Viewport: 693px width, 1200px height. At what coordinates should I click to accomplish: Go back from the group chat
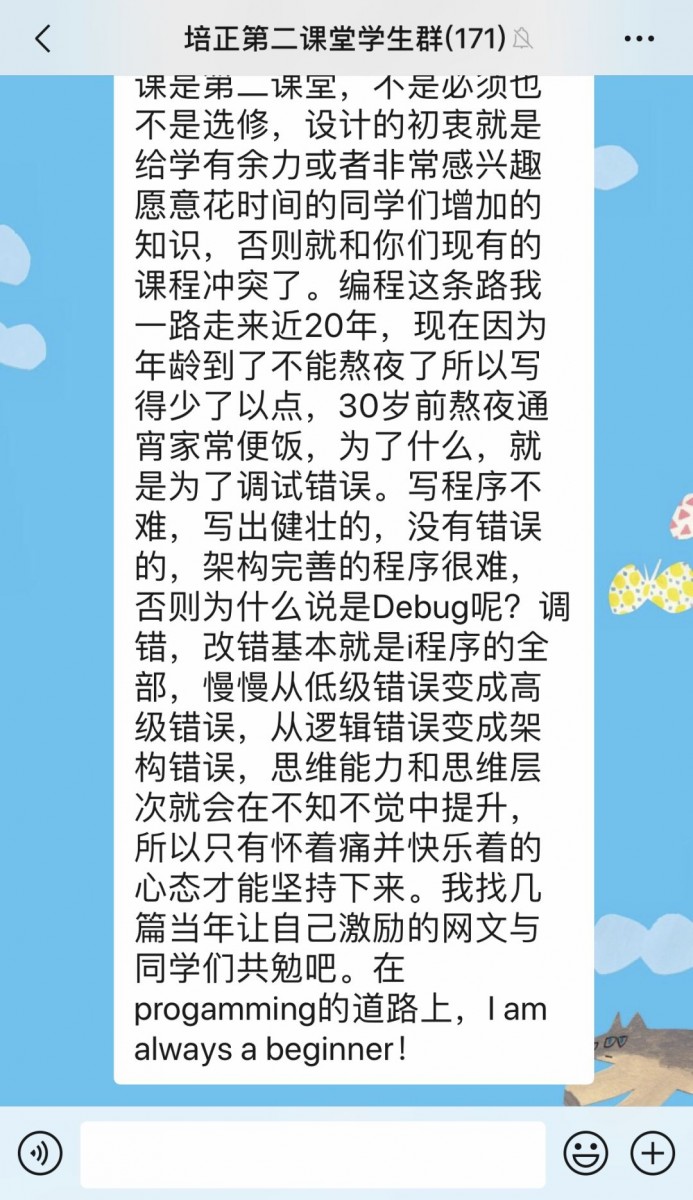(42, 39)
